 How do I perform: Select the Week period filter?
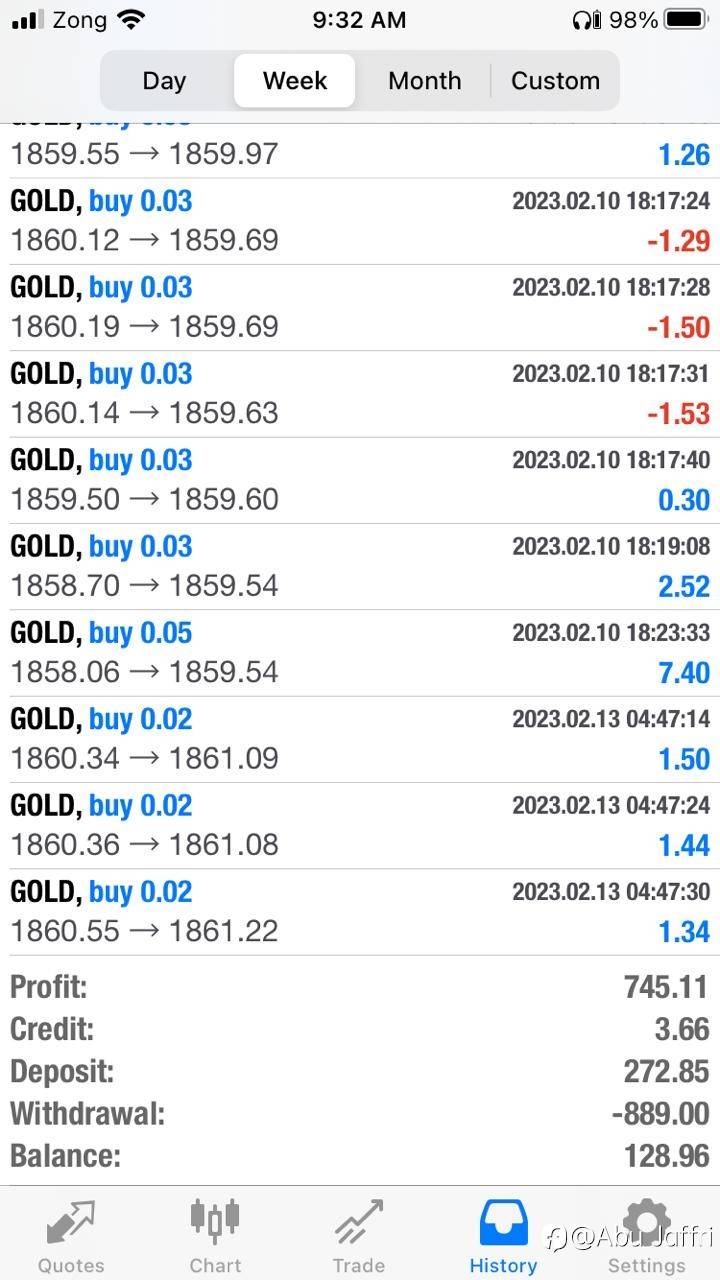pyautogui.click(x=294, y=81)
